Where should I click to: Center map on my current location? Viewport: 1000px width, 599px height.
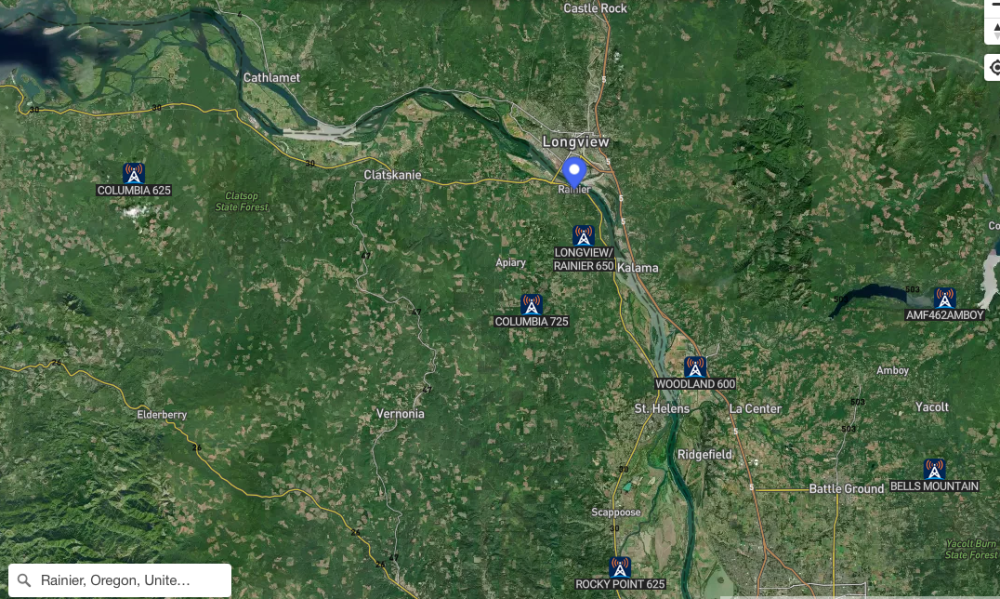coord(994,67)
